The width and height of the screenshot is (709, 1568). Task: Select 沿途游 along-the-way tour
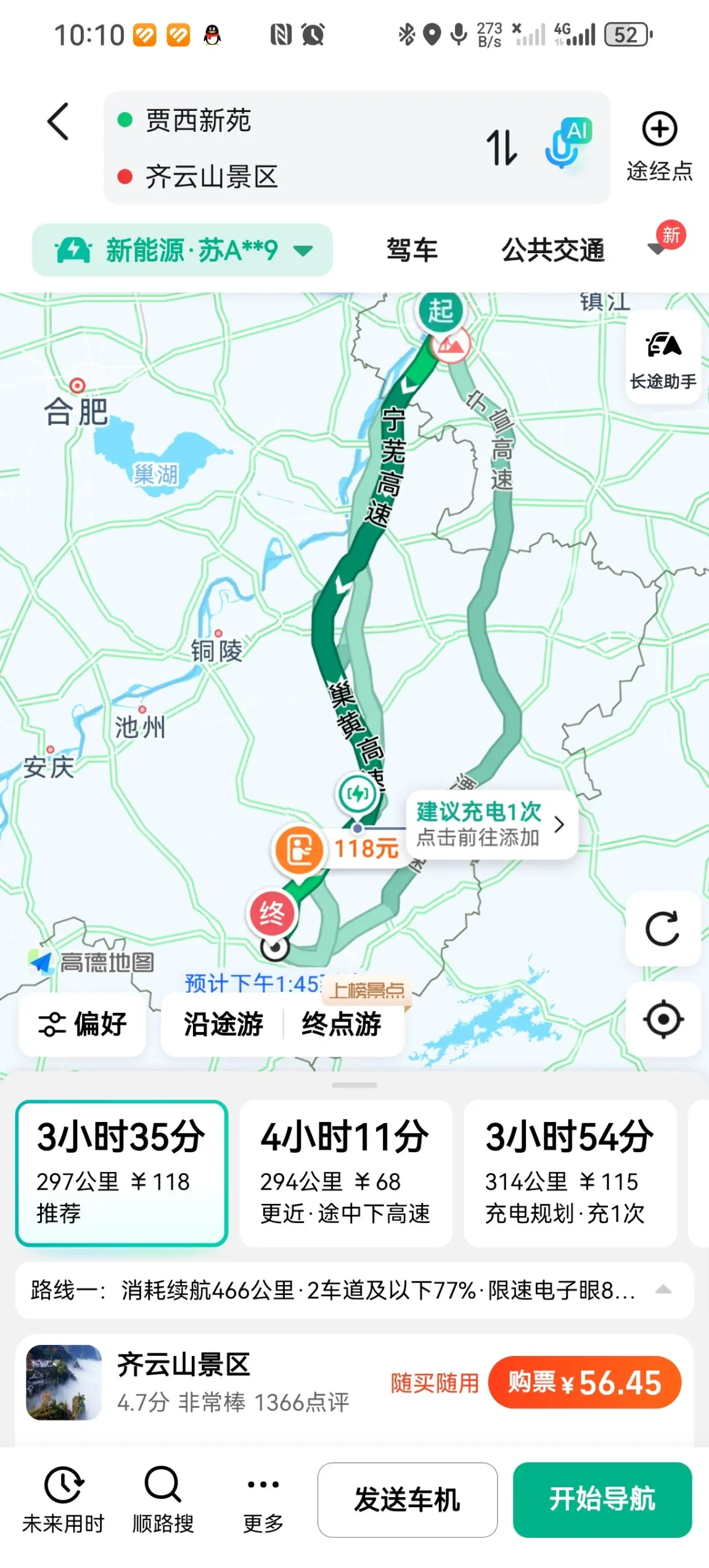click(223, 1025)
